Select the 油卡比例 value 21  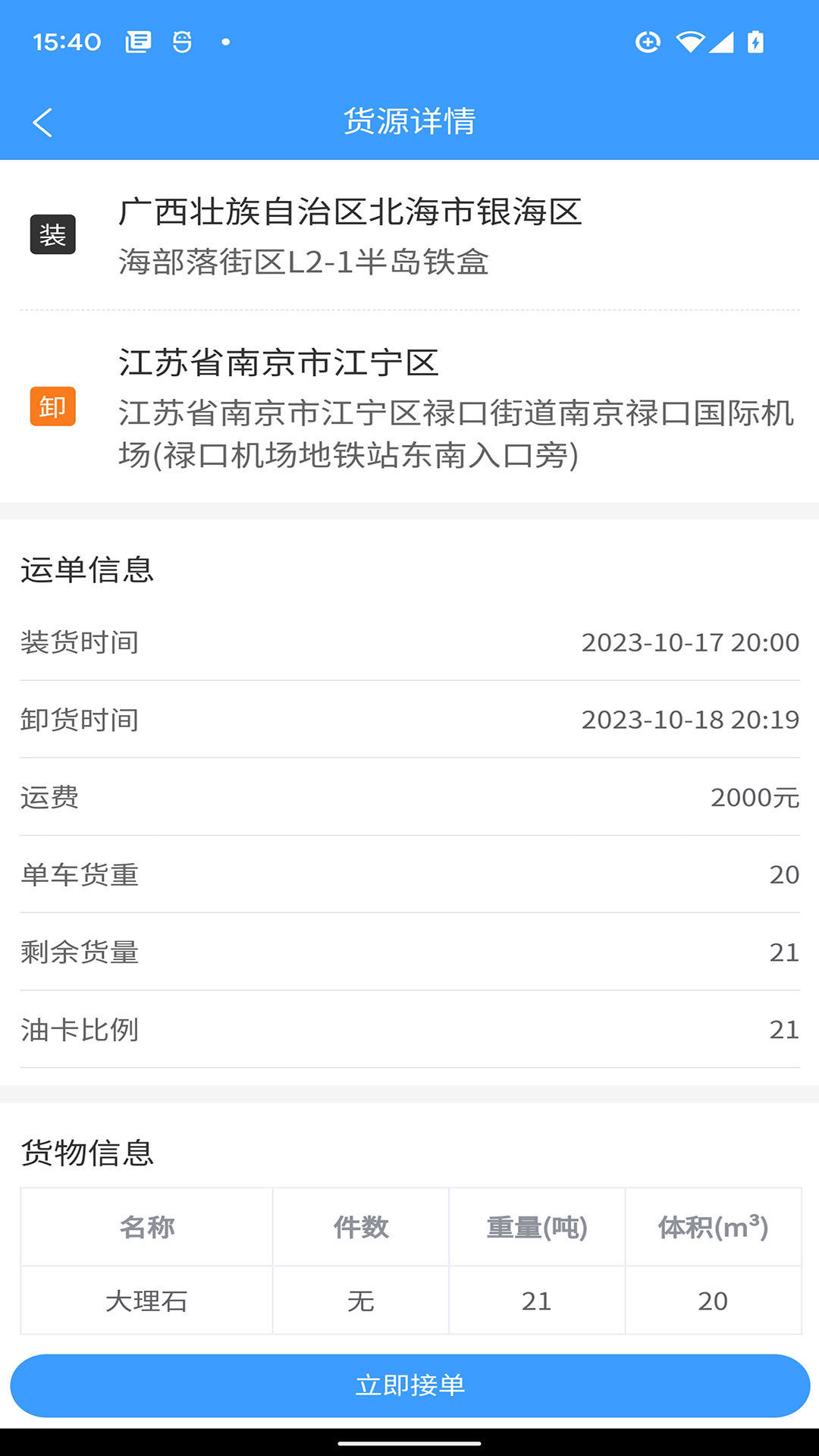tap(783, 1030)
